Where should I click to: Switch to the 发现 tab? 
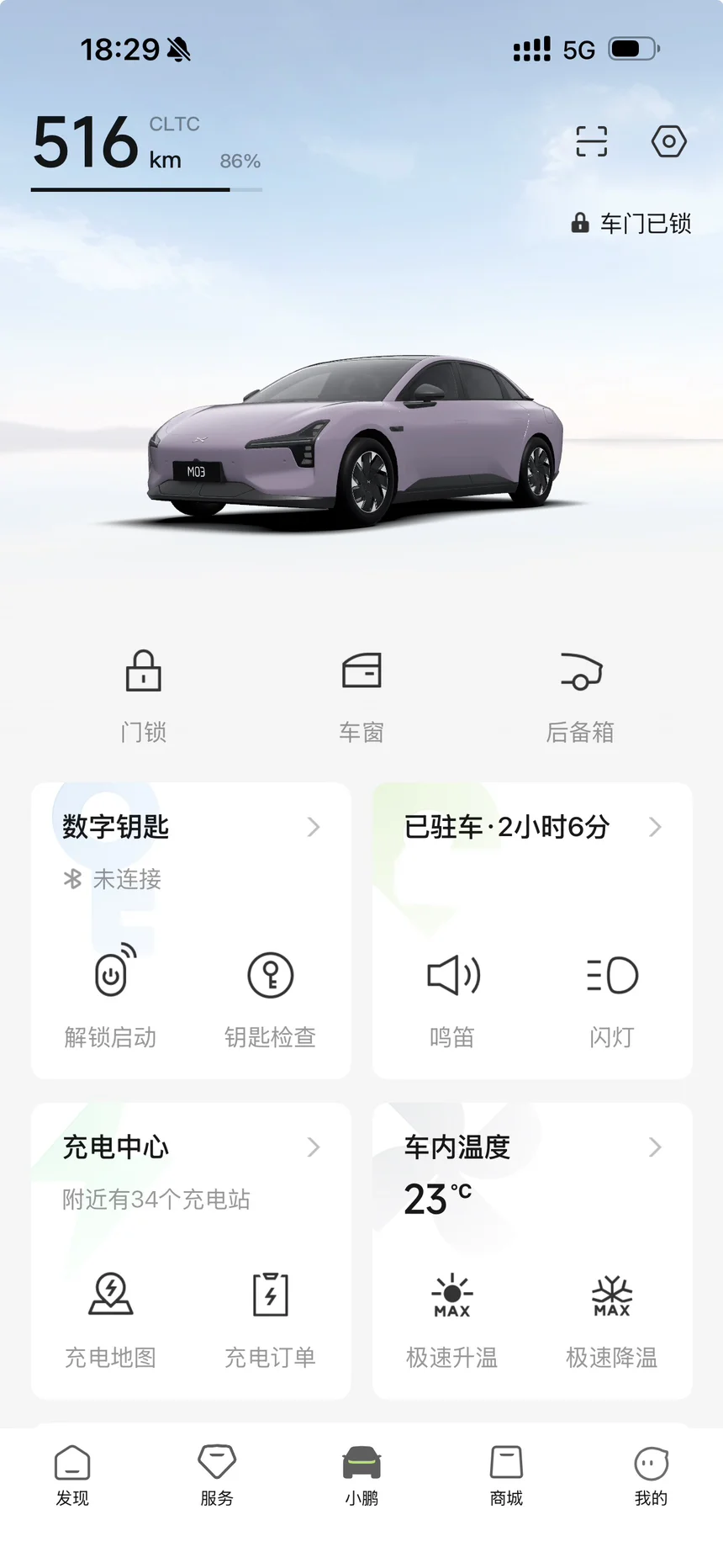point(72,1475)
